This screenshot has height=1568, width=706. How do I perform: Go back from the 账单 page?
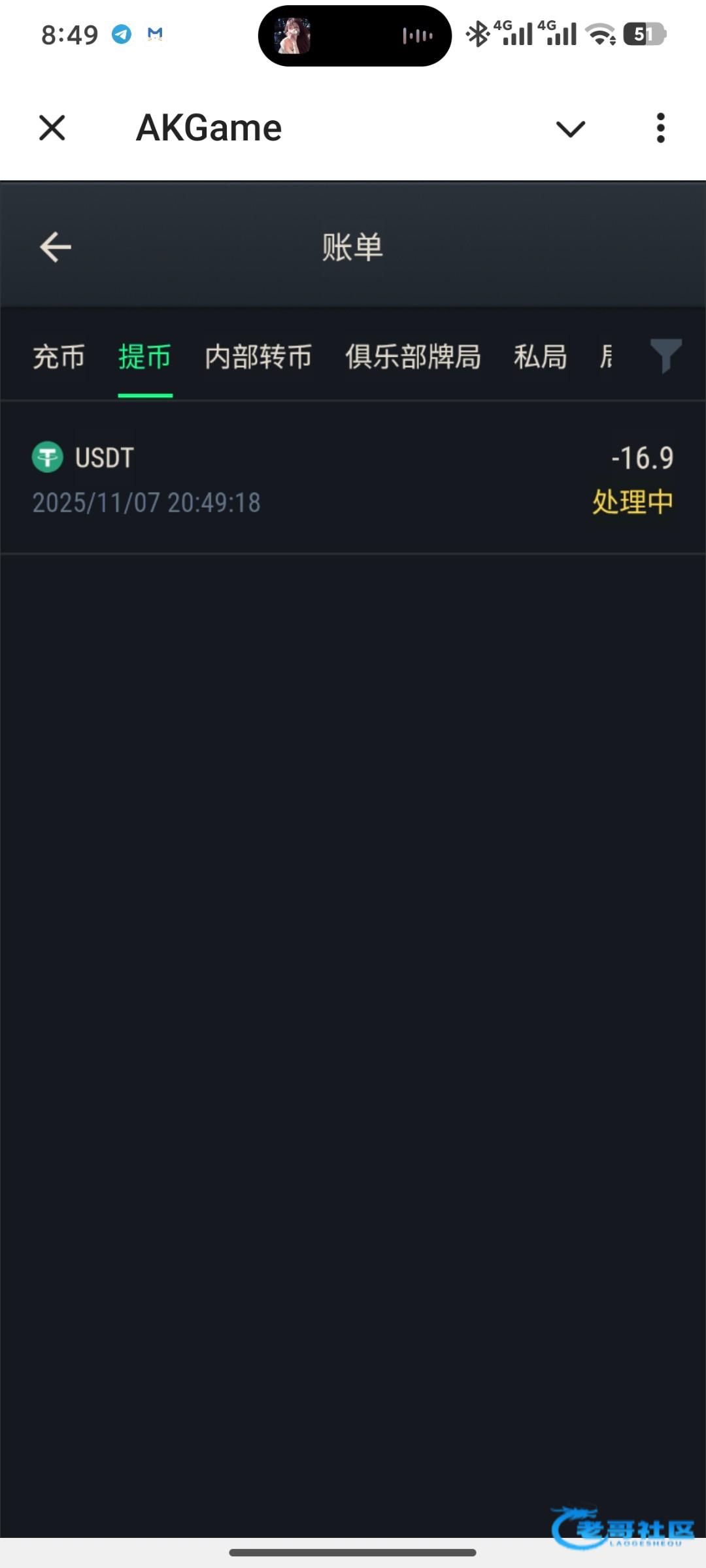pyautogui.click(x=56, y=248)
